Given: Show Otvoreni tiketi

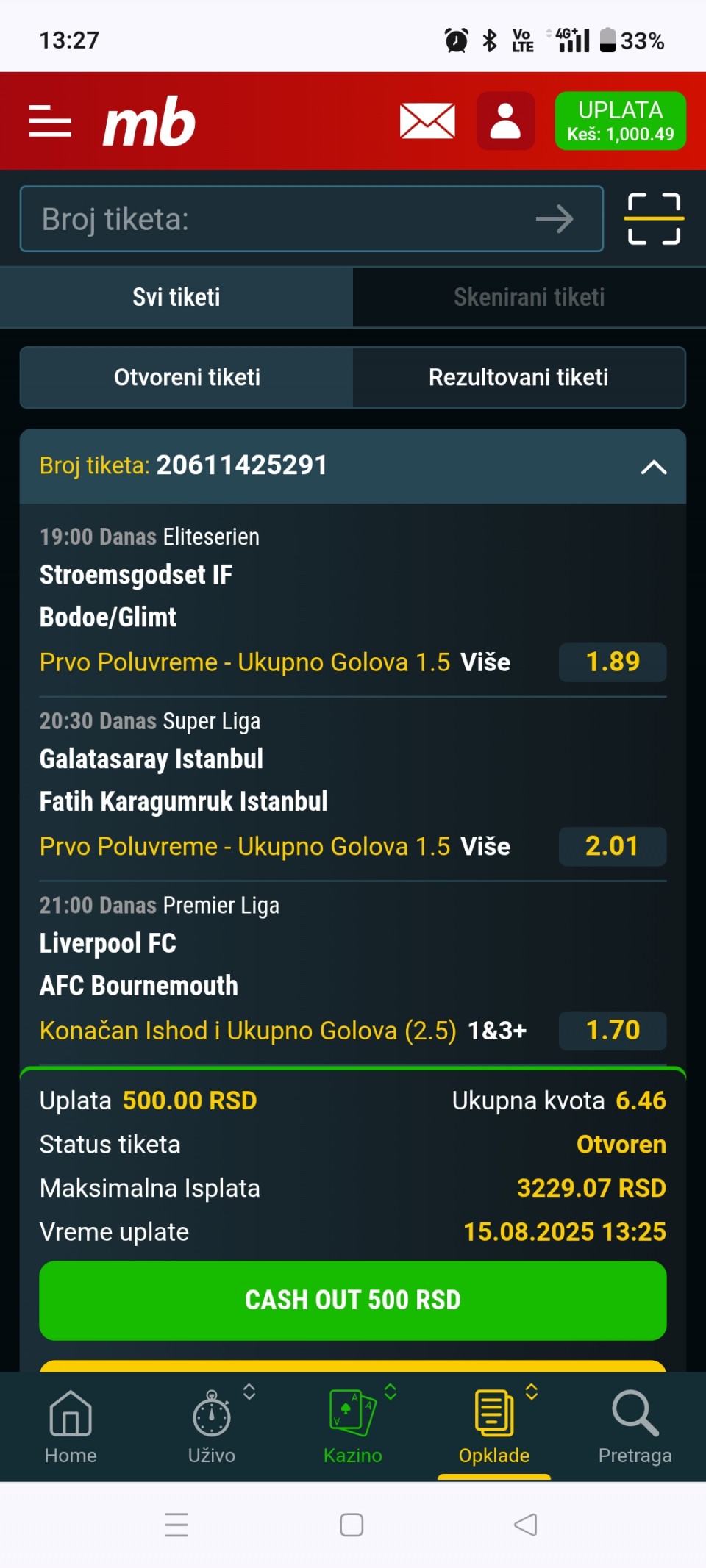Looking at the screenshot, I should (x=187, y=377).
